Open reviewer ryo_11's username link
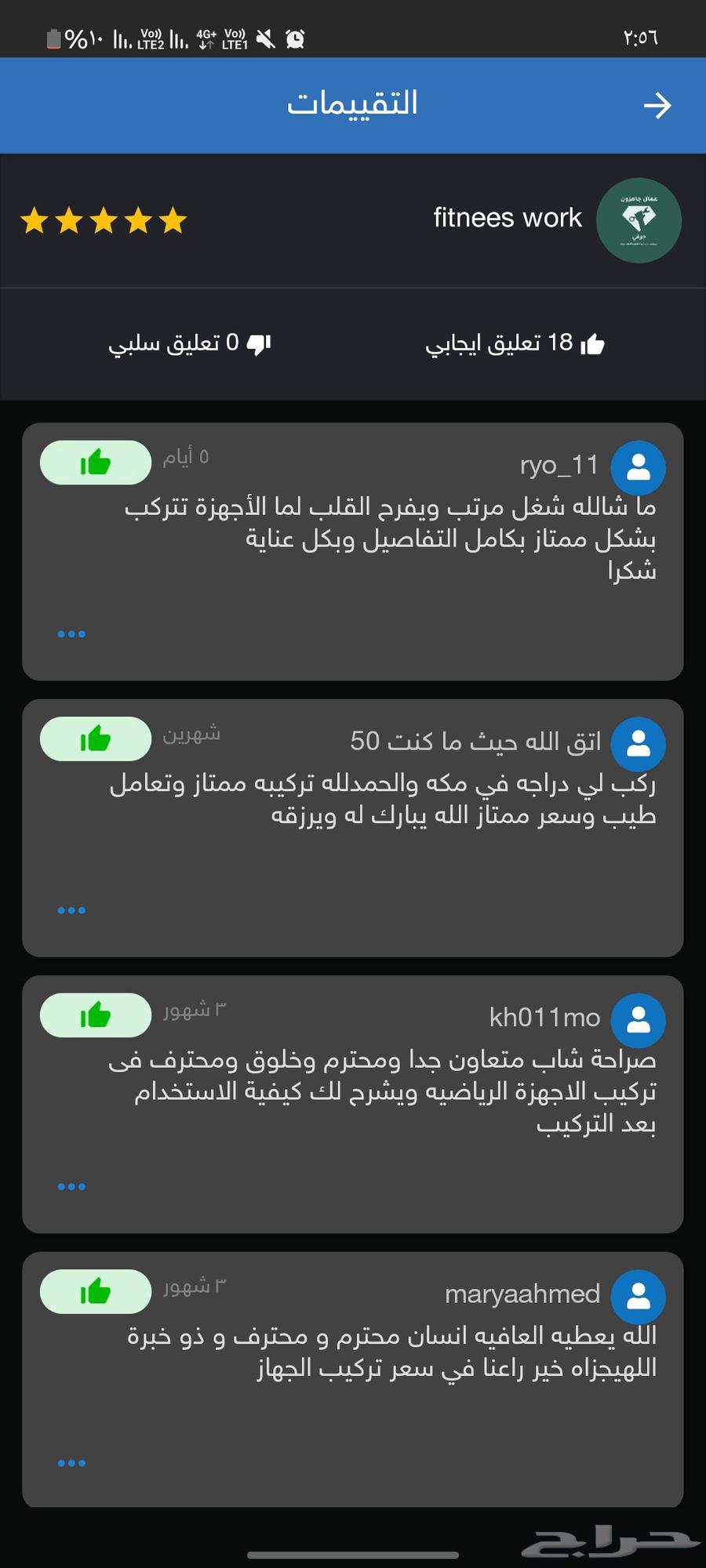 click(x=559, y=464)
